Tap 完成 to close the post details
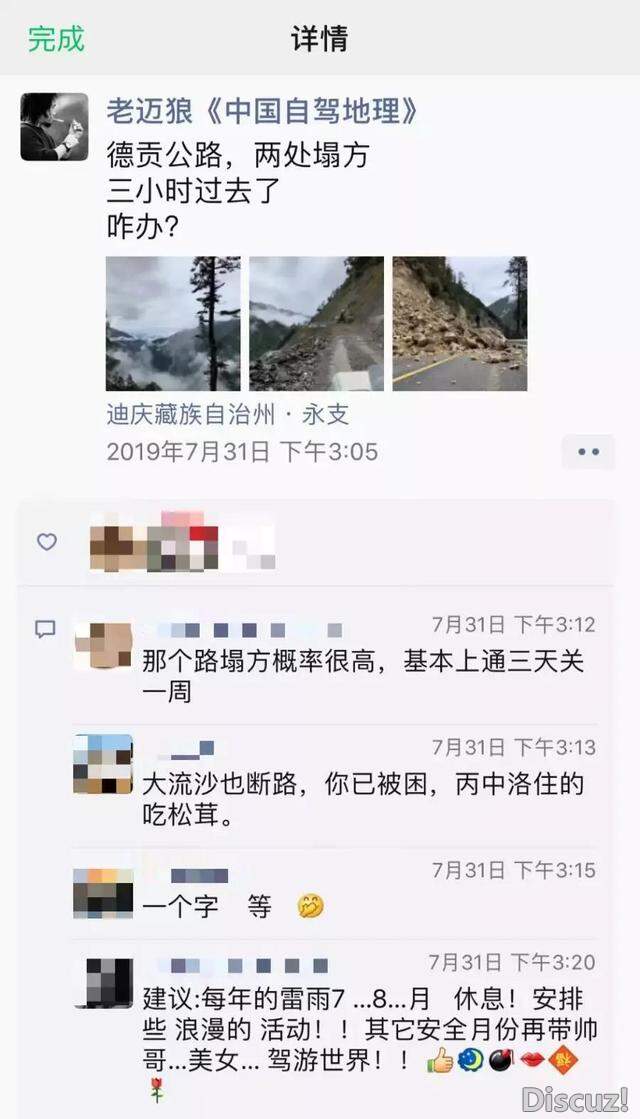The width and height of the screenshot is (640, 1119). [x=56, y=39]
